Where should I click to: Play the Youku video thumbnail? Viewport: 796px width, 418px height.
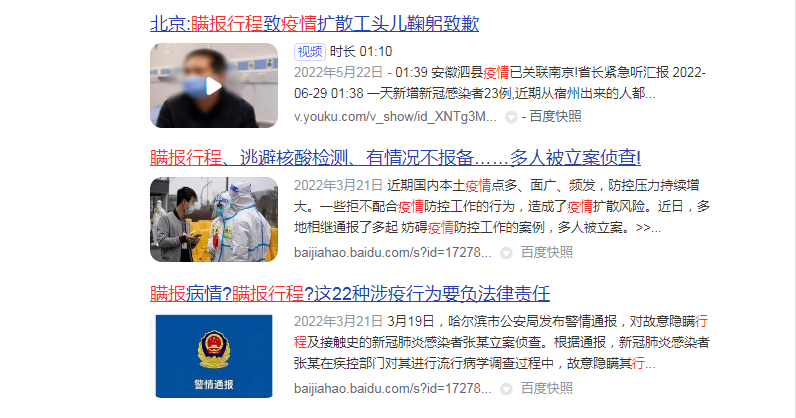(214, 86)
